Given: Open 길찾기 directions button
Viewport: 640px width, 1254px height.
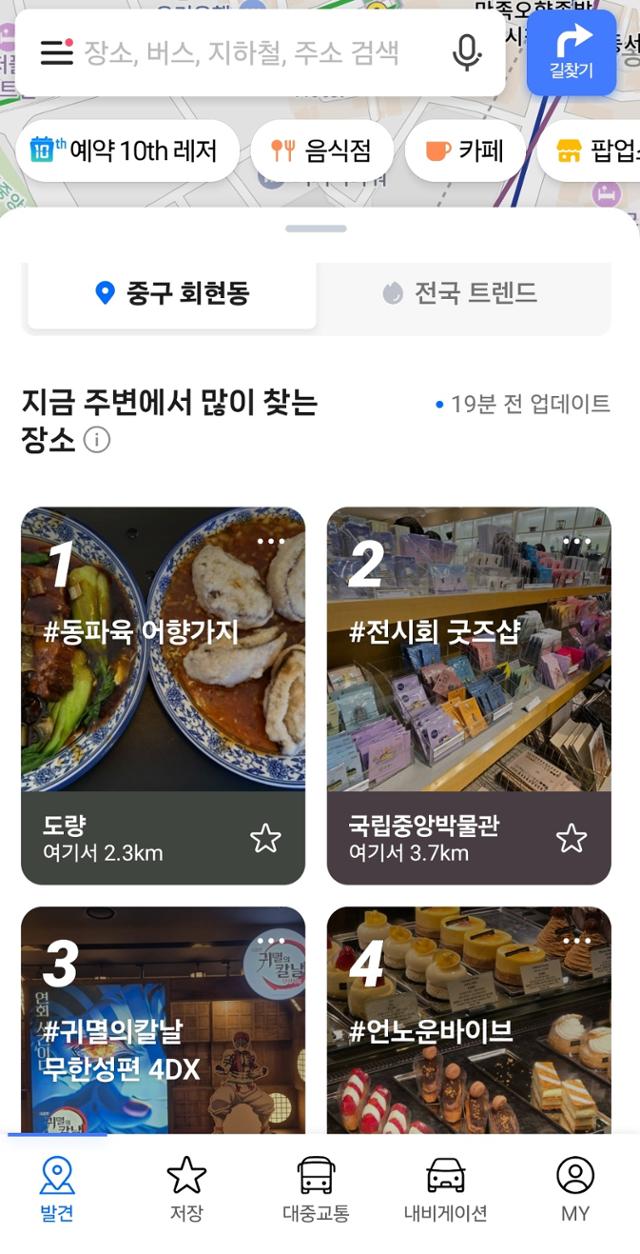Looking at the screenshot, I should (x=571, y=53).
